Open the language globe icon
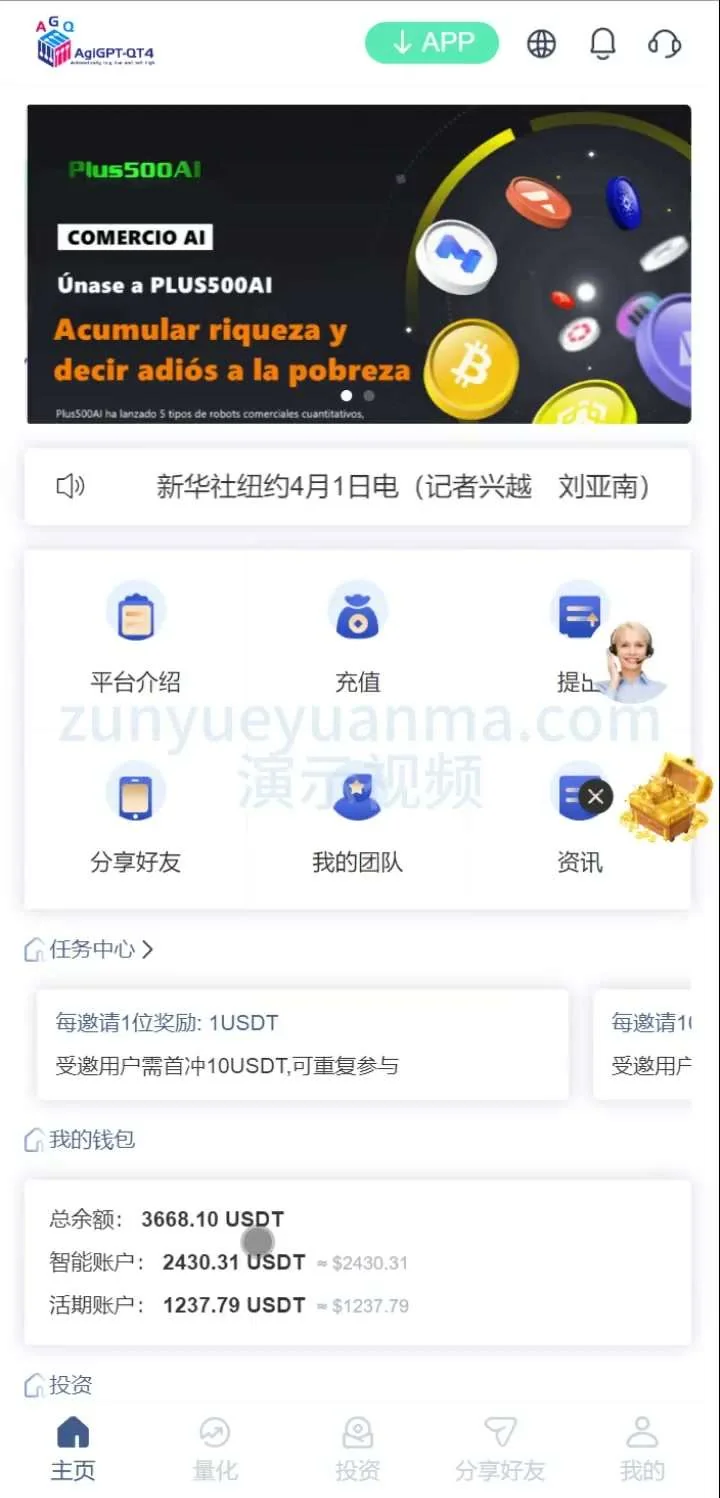Image resolution: width=720 pixels, height=1498 pixels. click(541, 43)
